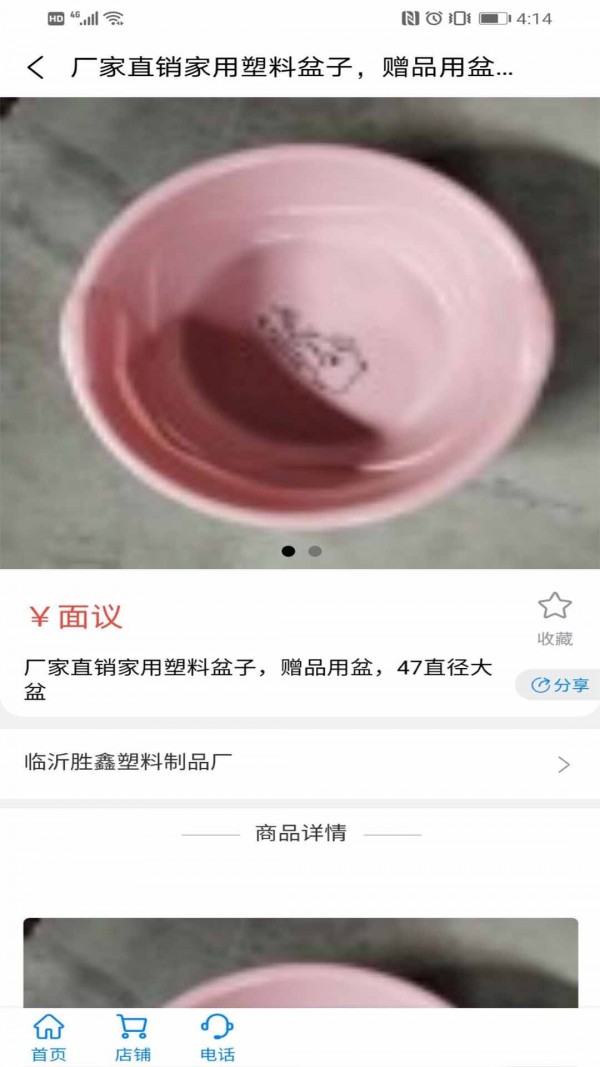Add this product to favorites (收藏)
The height and width of the screenshot is (1067, 600).
point(554,617)
